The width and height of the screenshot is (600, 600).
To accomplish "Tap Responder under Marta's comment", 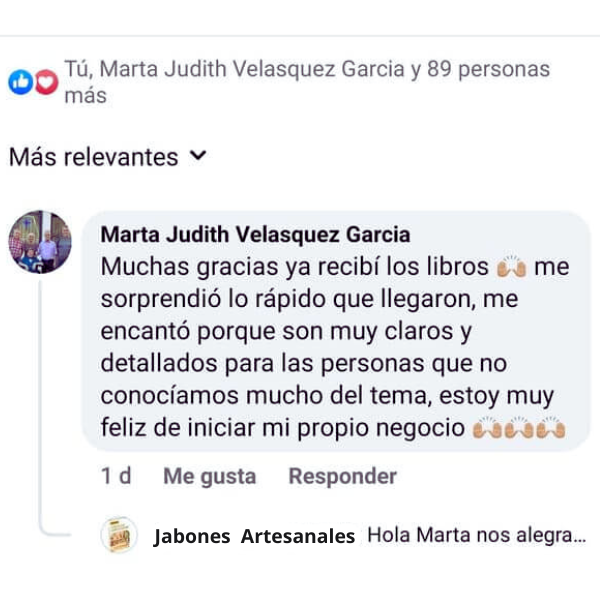I will [x=342, y=477].
